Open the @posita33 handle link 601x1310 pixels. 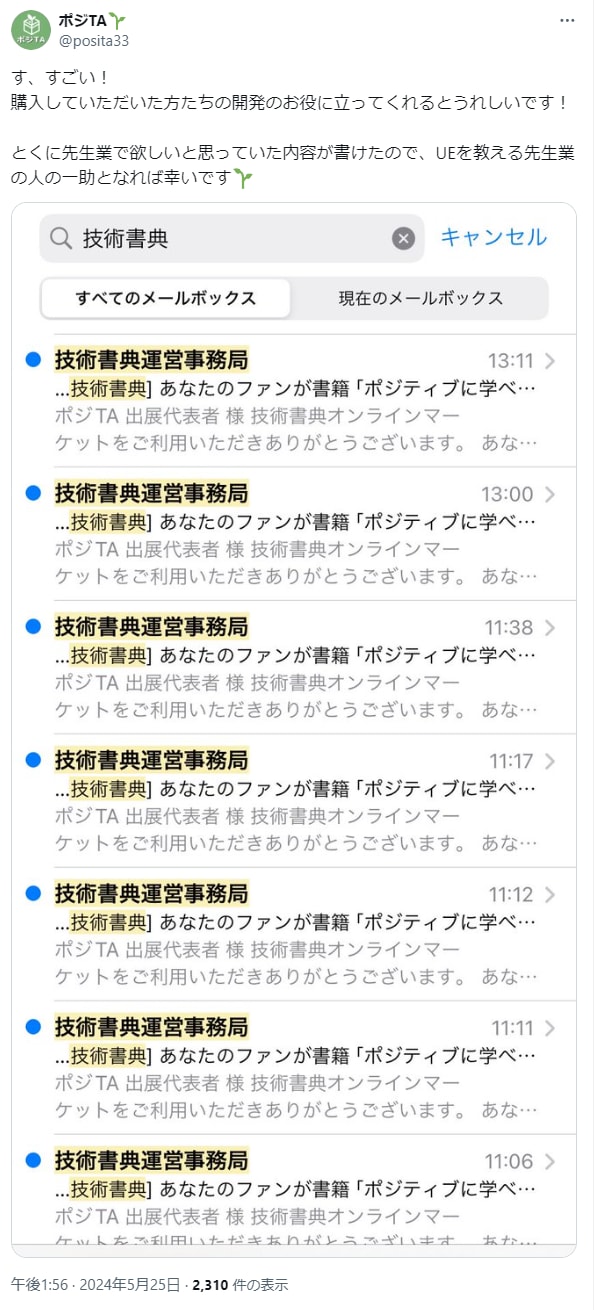tap(94, 40)
